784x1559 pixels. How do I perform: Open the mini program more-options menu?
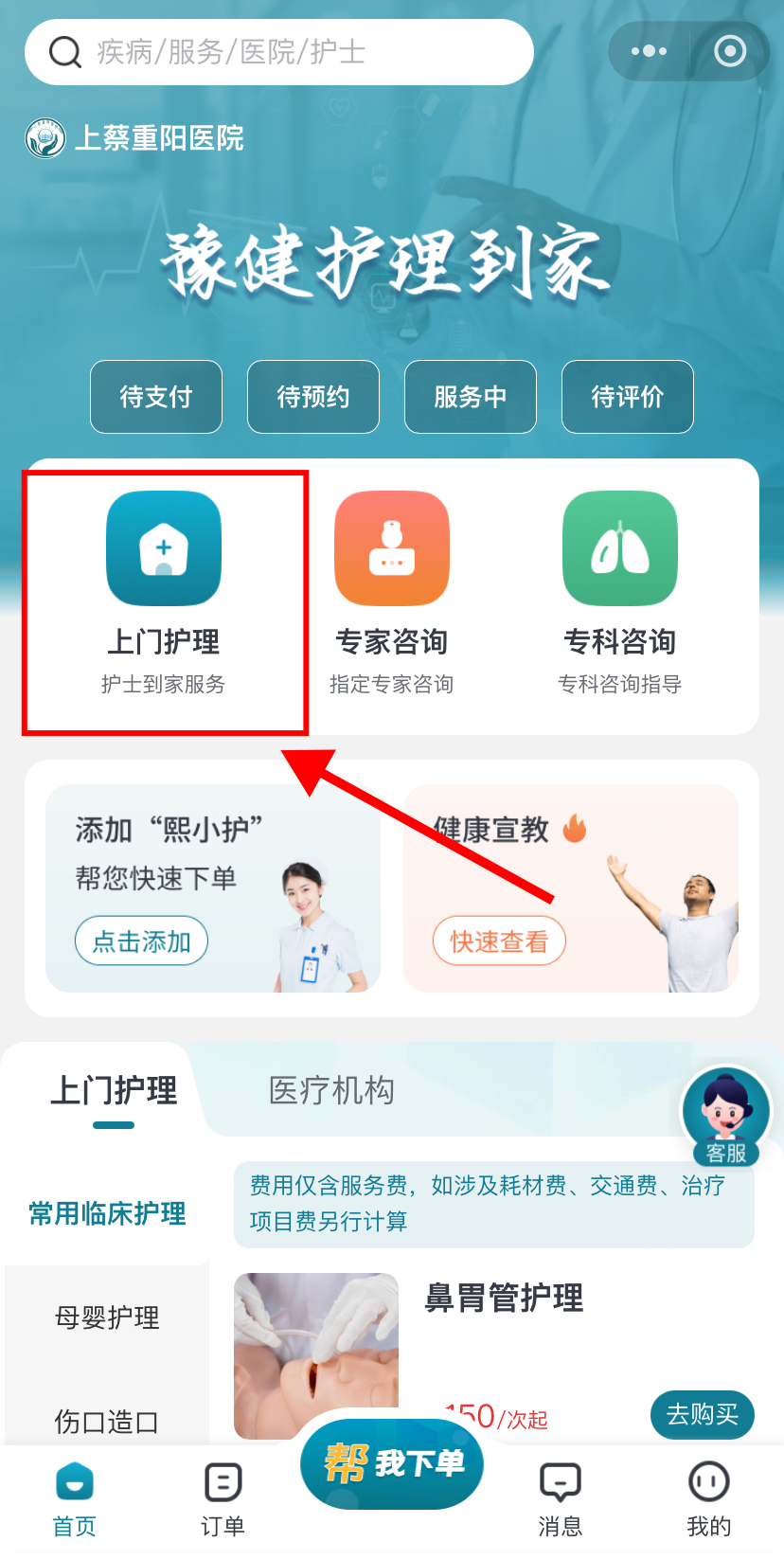pos(649,51)
